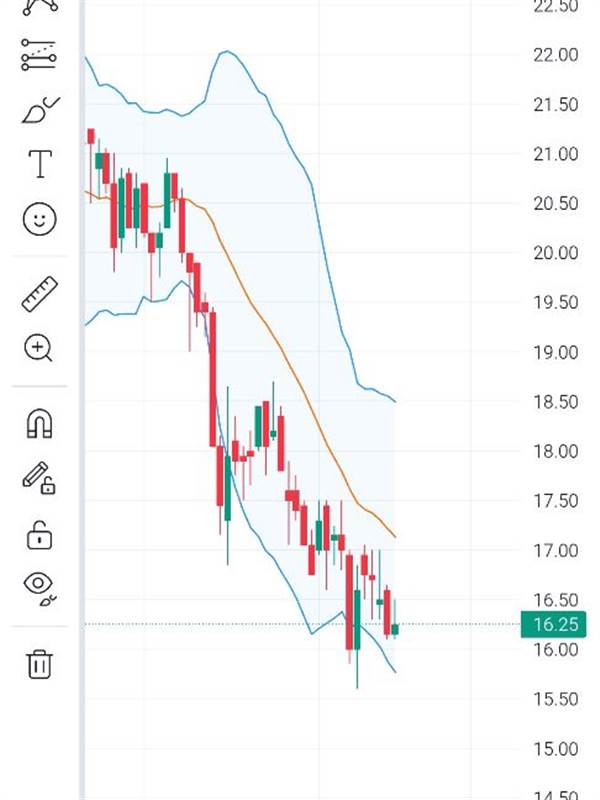Select the ruler measure tool
Viewport: 600px width, 800px height.
[x=39, y=294]
